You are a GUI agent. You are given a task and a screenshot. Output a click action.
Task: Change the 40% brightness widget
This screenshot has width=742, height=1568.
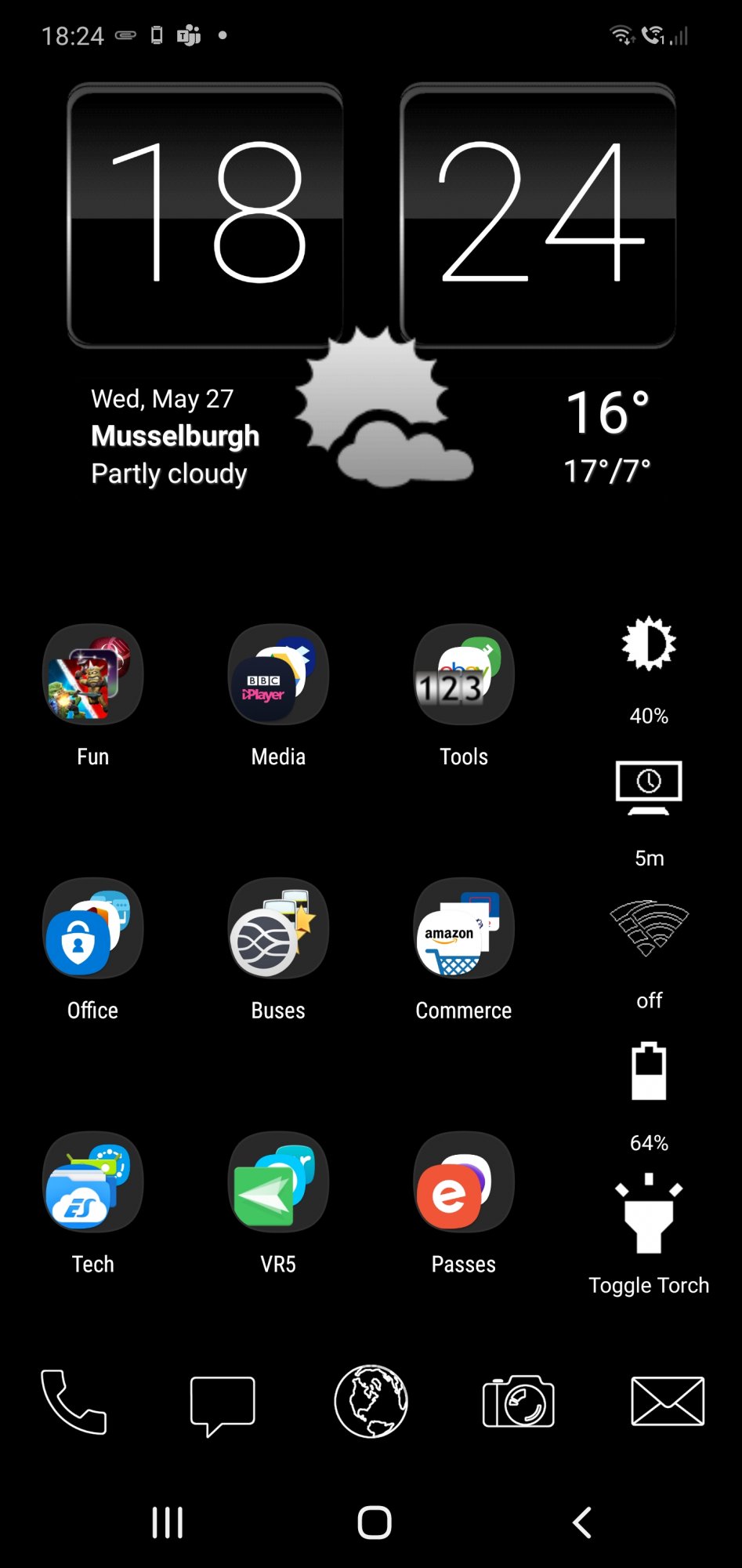coord(649,645)
